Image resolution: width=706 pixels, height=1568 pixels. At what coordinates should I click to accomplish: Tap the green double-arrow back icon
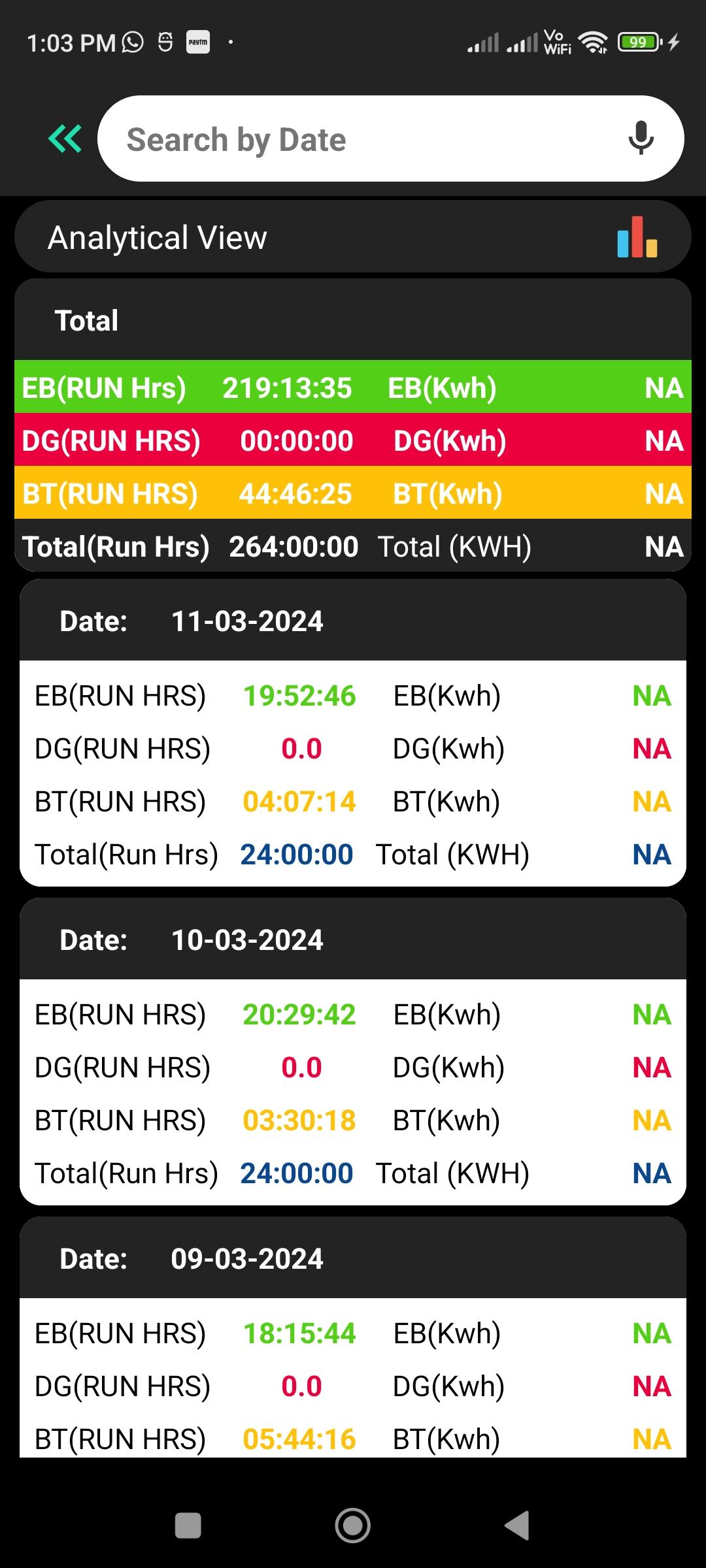pyautogui.click(x=65, y=139)
